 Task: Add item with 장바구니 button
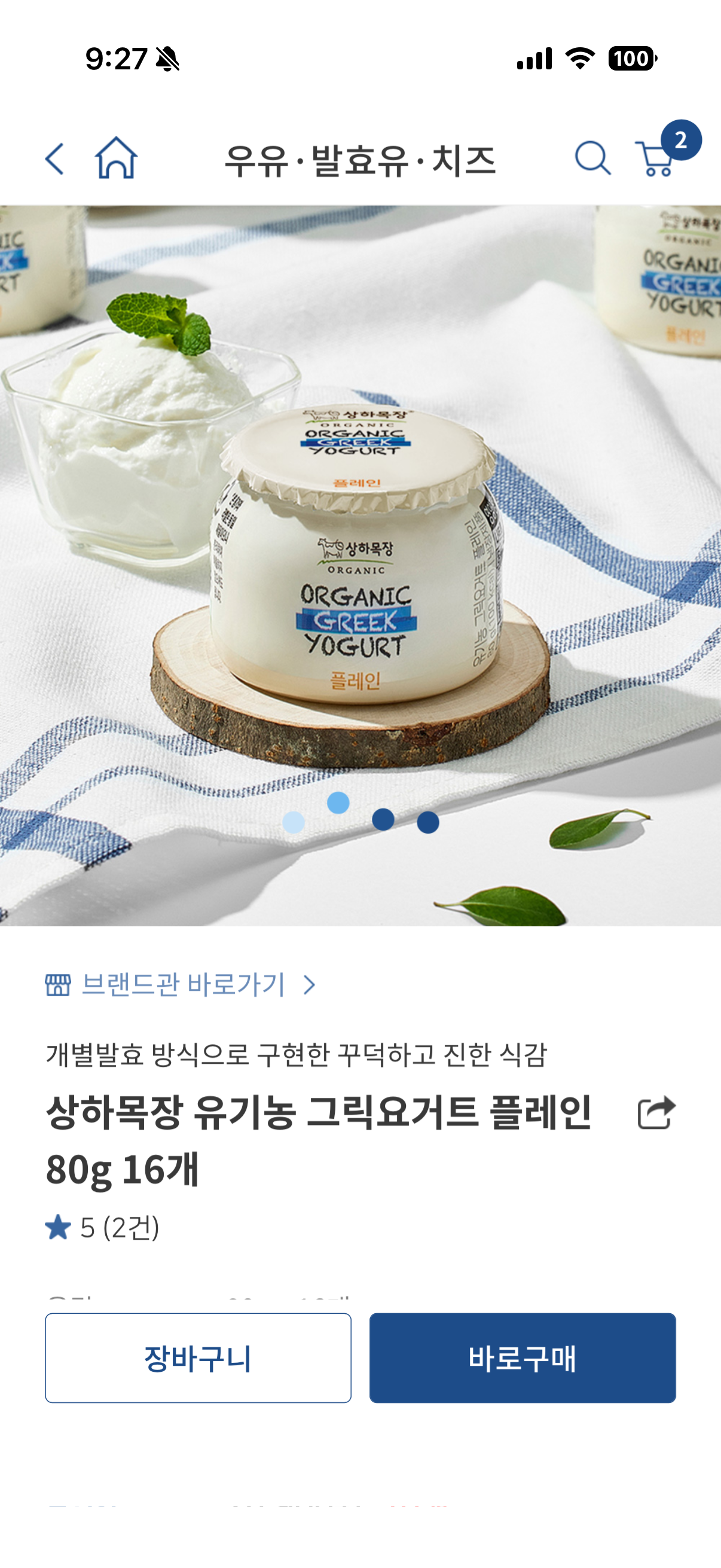pos(198,1358)
